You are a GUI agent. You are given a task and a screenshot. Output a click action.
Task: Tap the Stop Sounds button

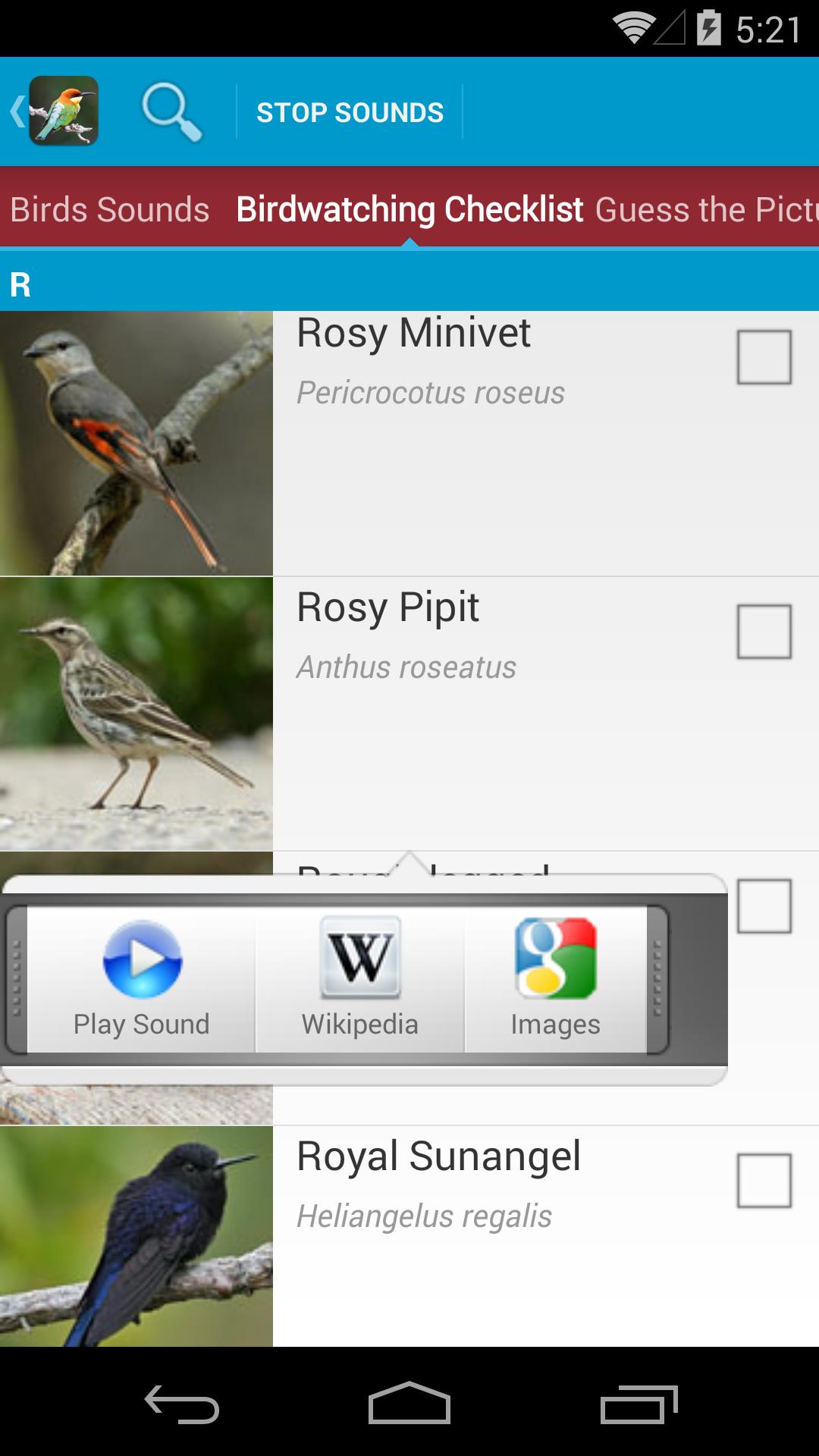tap(350, 112)
